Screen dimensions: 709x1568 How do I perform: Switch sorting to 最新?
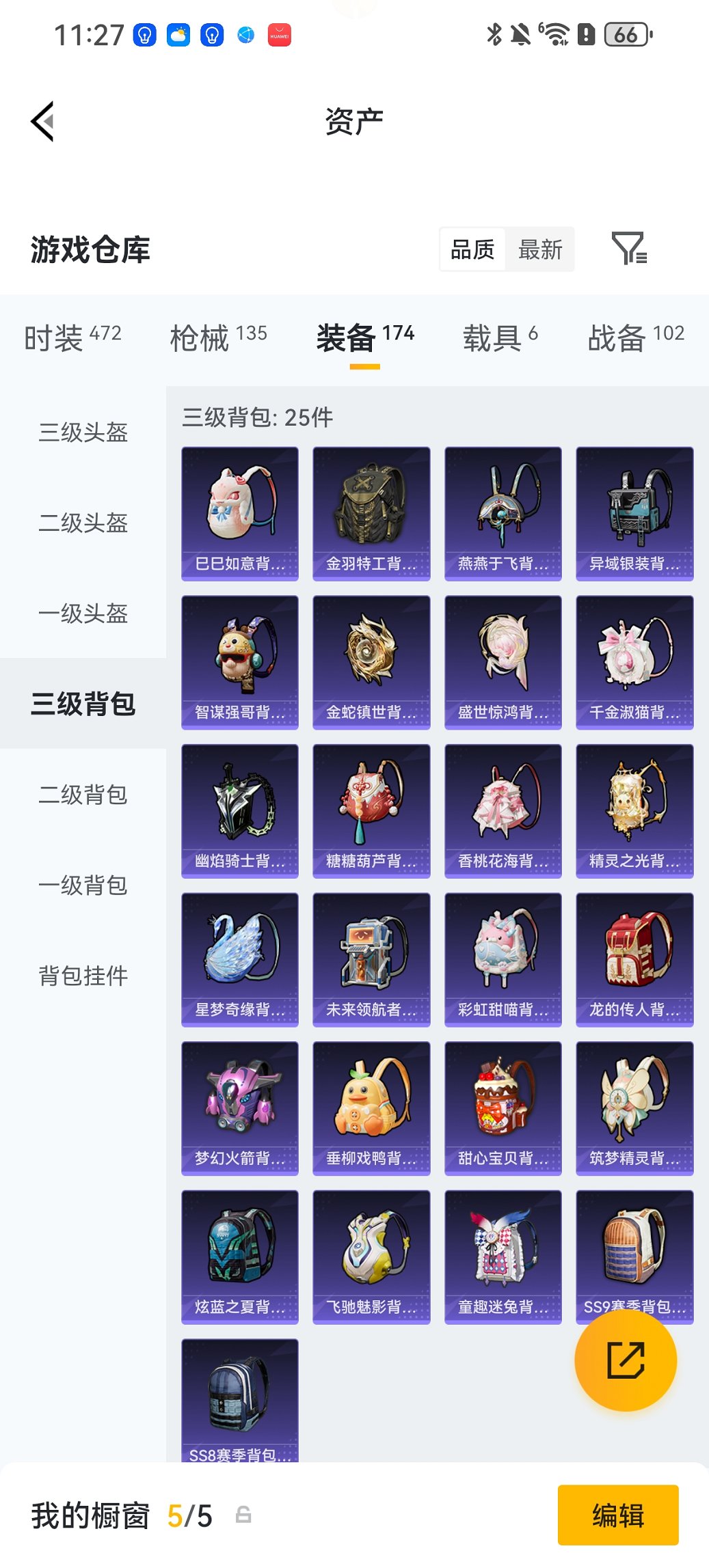coord(541,249)
